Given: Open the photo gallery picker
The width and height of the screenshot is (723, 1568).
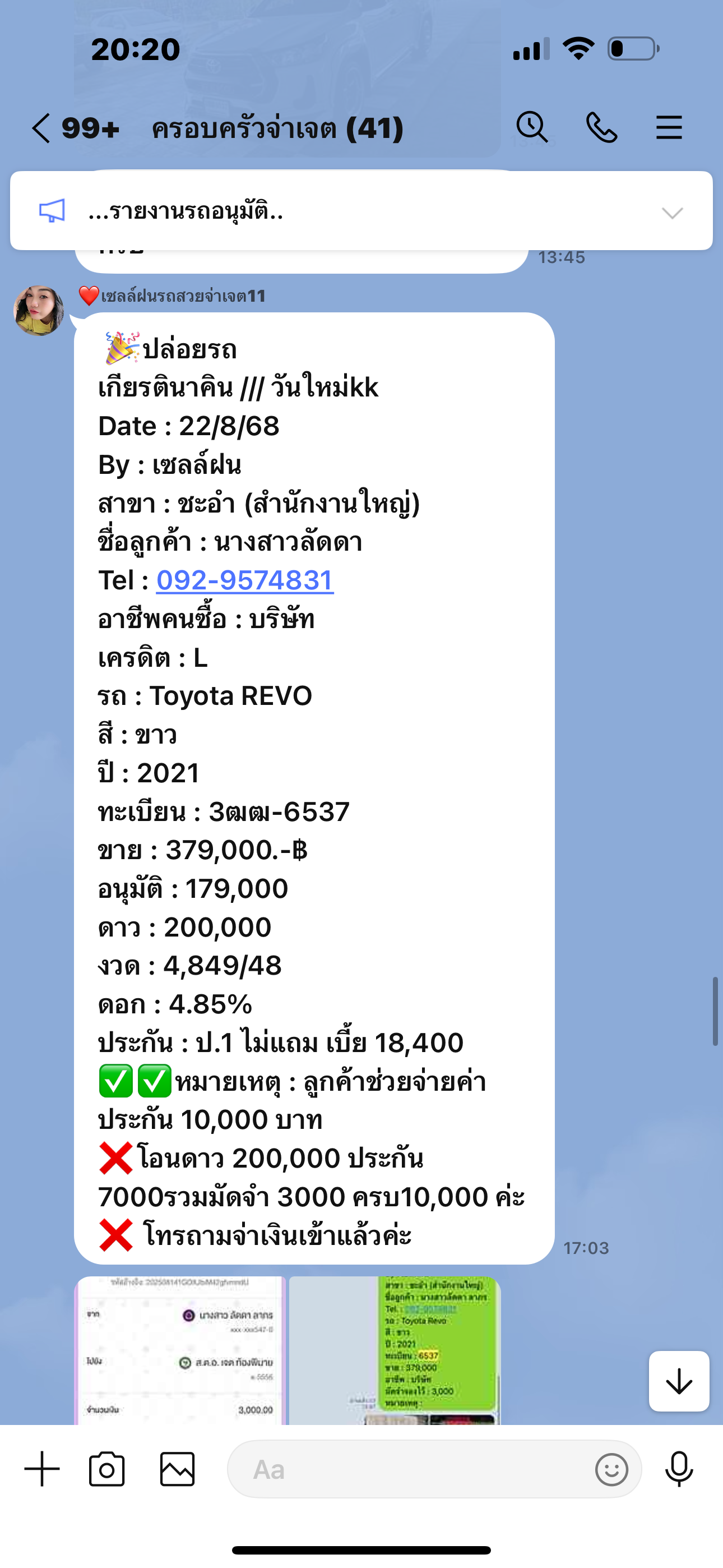Looking at the screenshot, I should click(177, 1469).
